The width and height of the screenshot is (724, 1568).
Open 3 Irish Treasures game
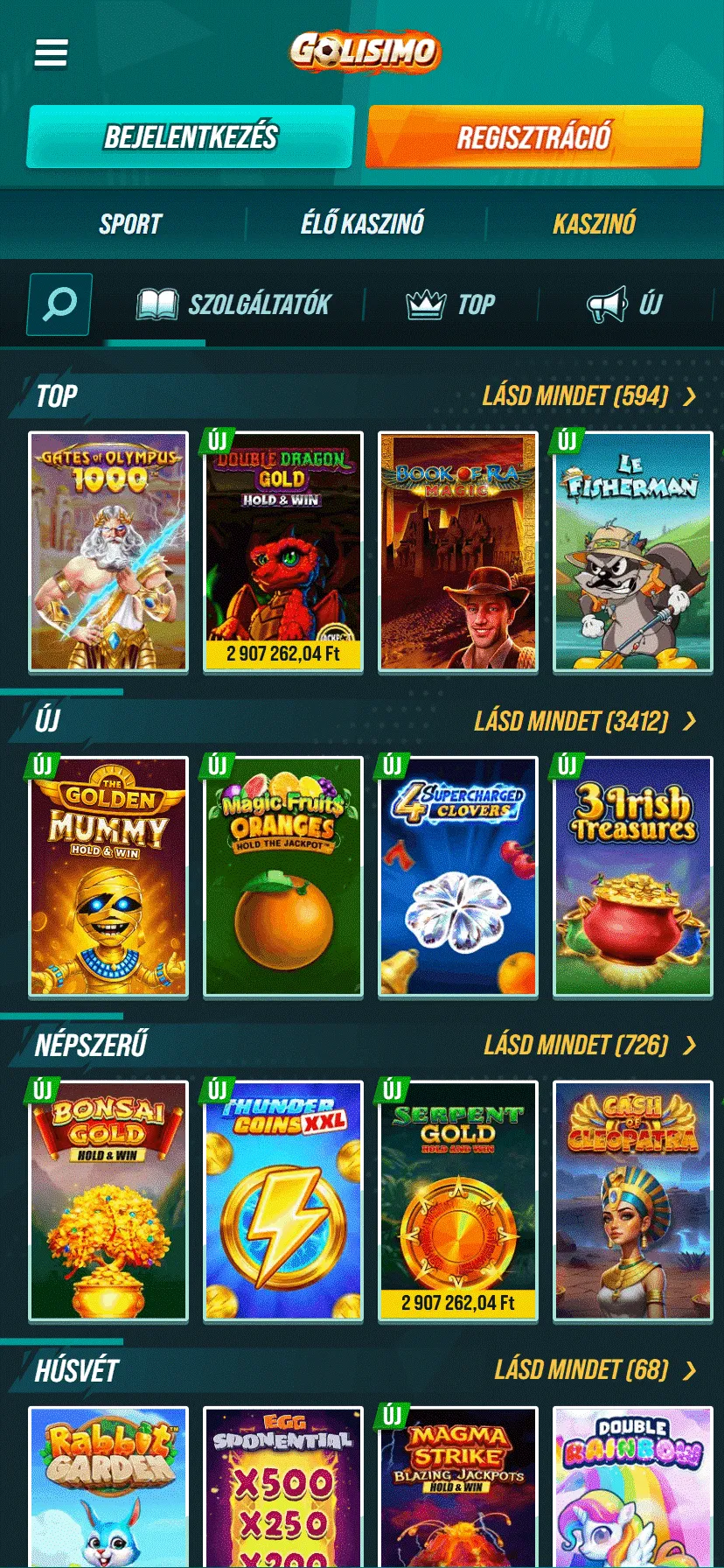click(x=632, y=876)
